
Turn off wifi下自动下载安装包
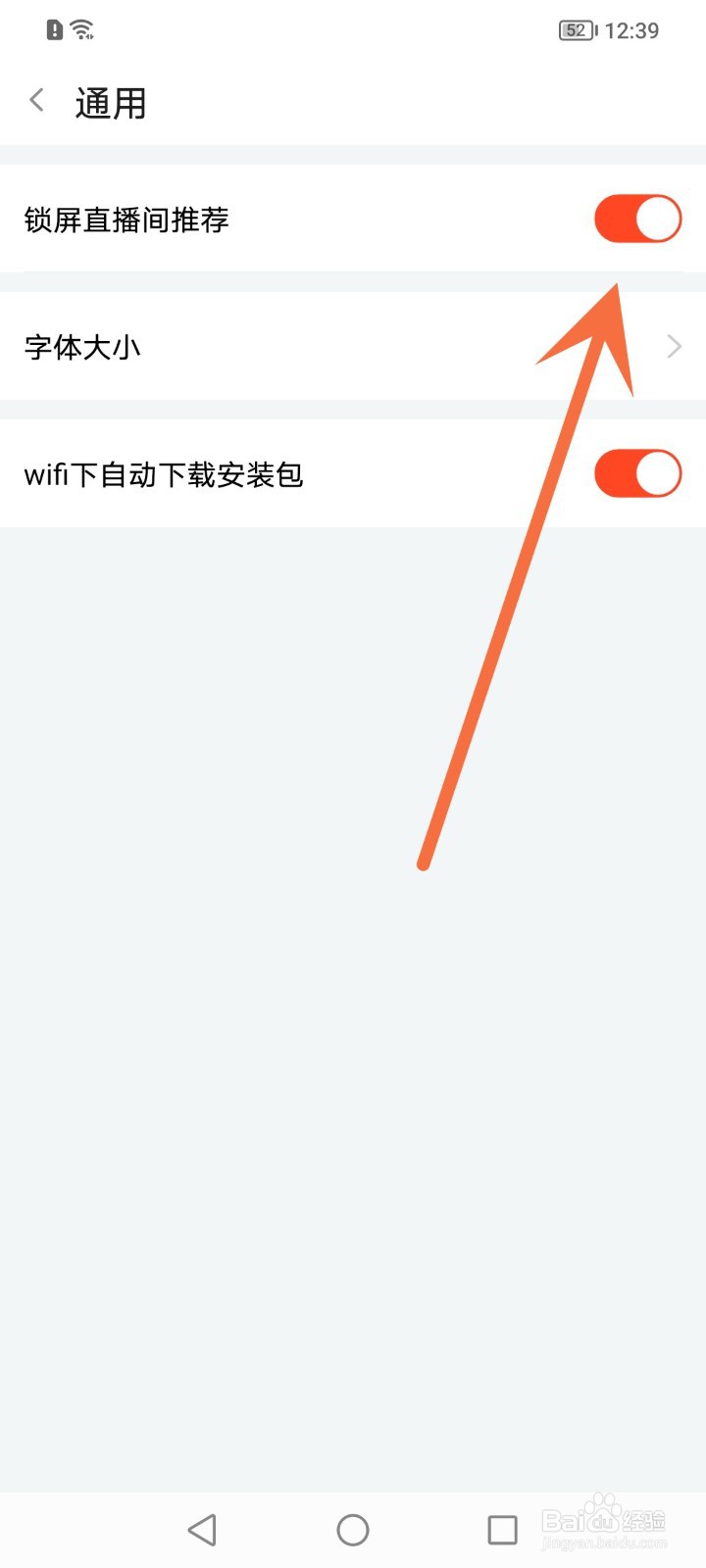(637, 472)
